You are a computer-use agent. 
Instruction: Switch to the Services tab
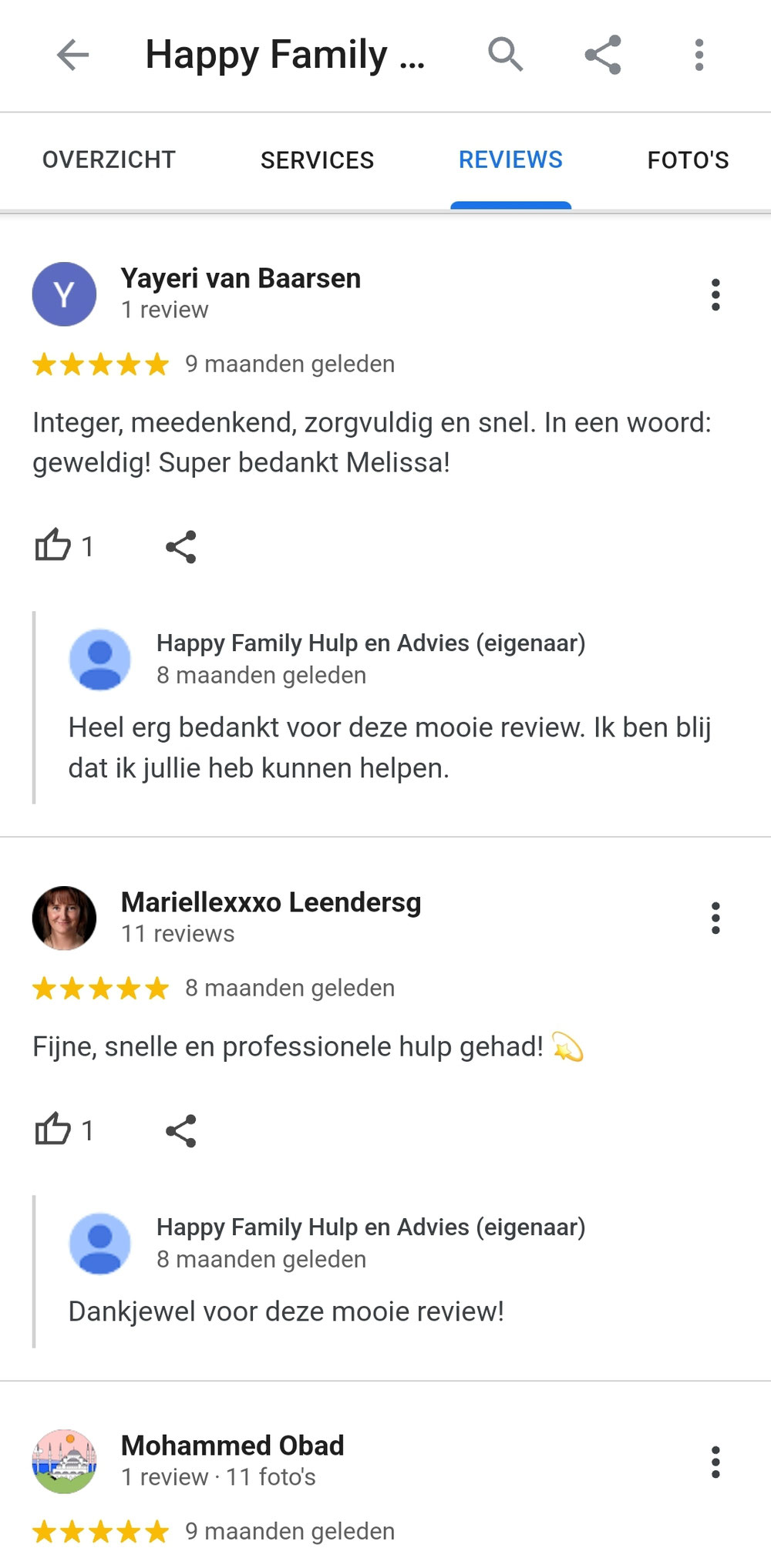pos(317,160)
